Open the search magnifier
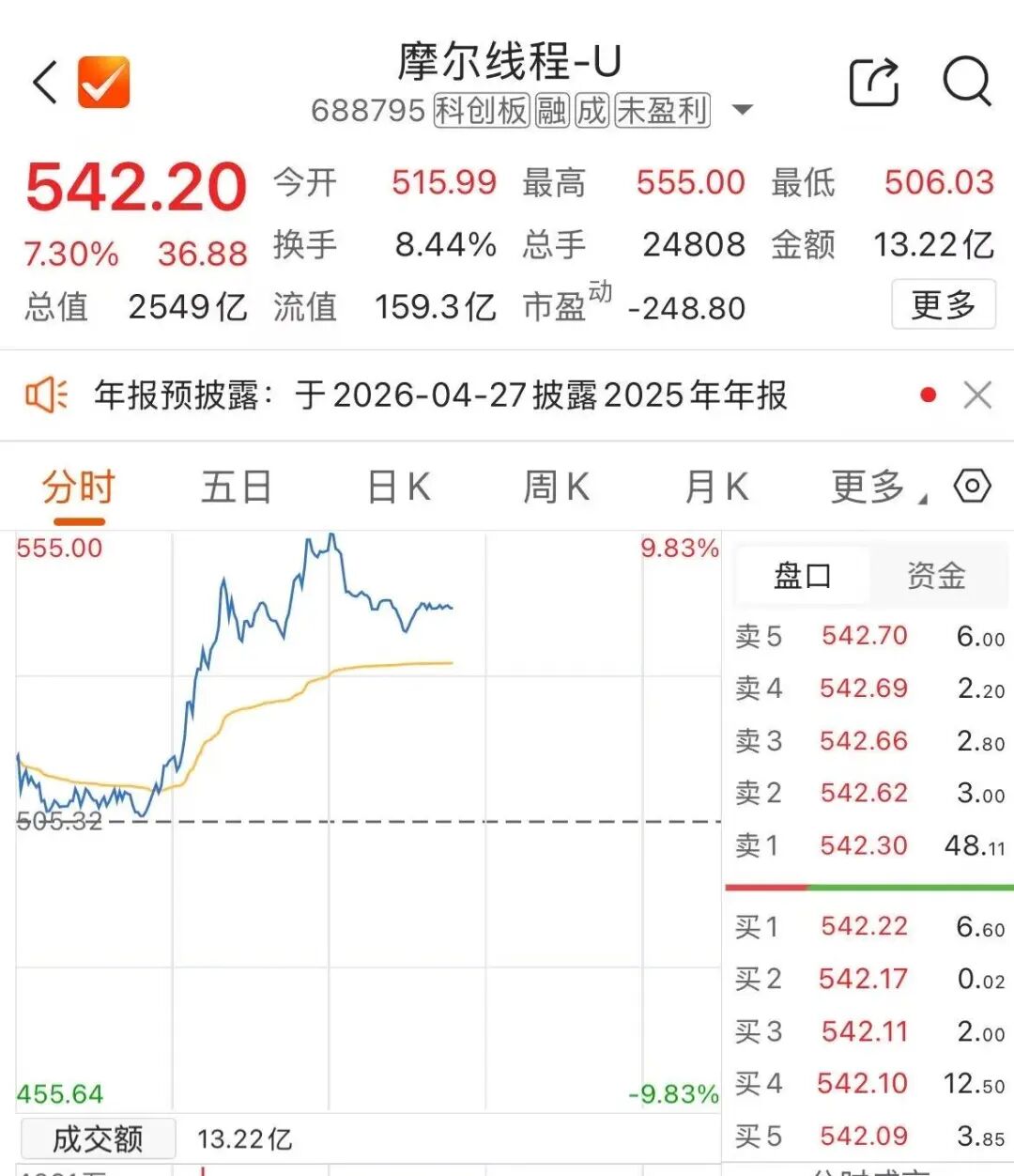This screenshot has width=1014, height=1176. [x=966, y=83]
